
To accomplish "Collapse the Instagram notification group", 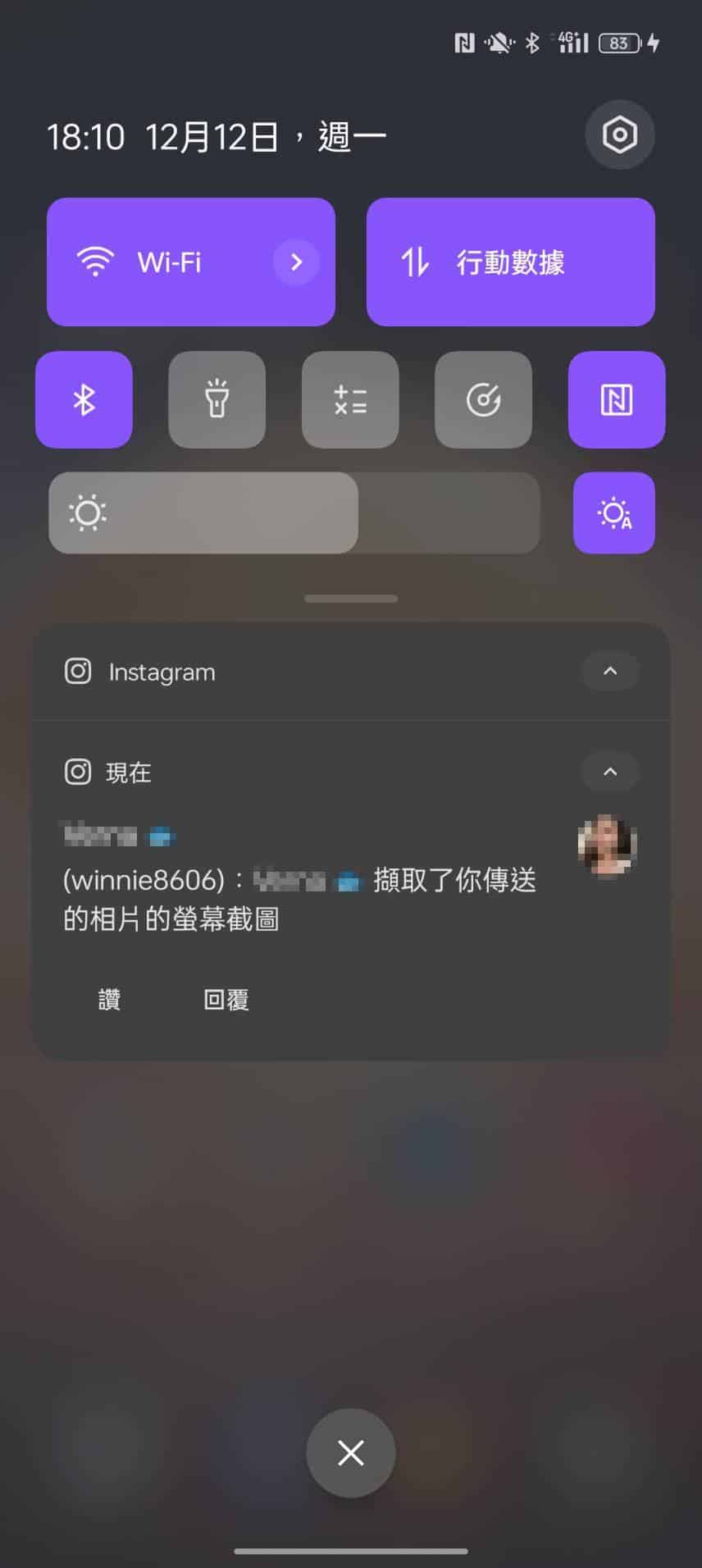I will (609, 672).
